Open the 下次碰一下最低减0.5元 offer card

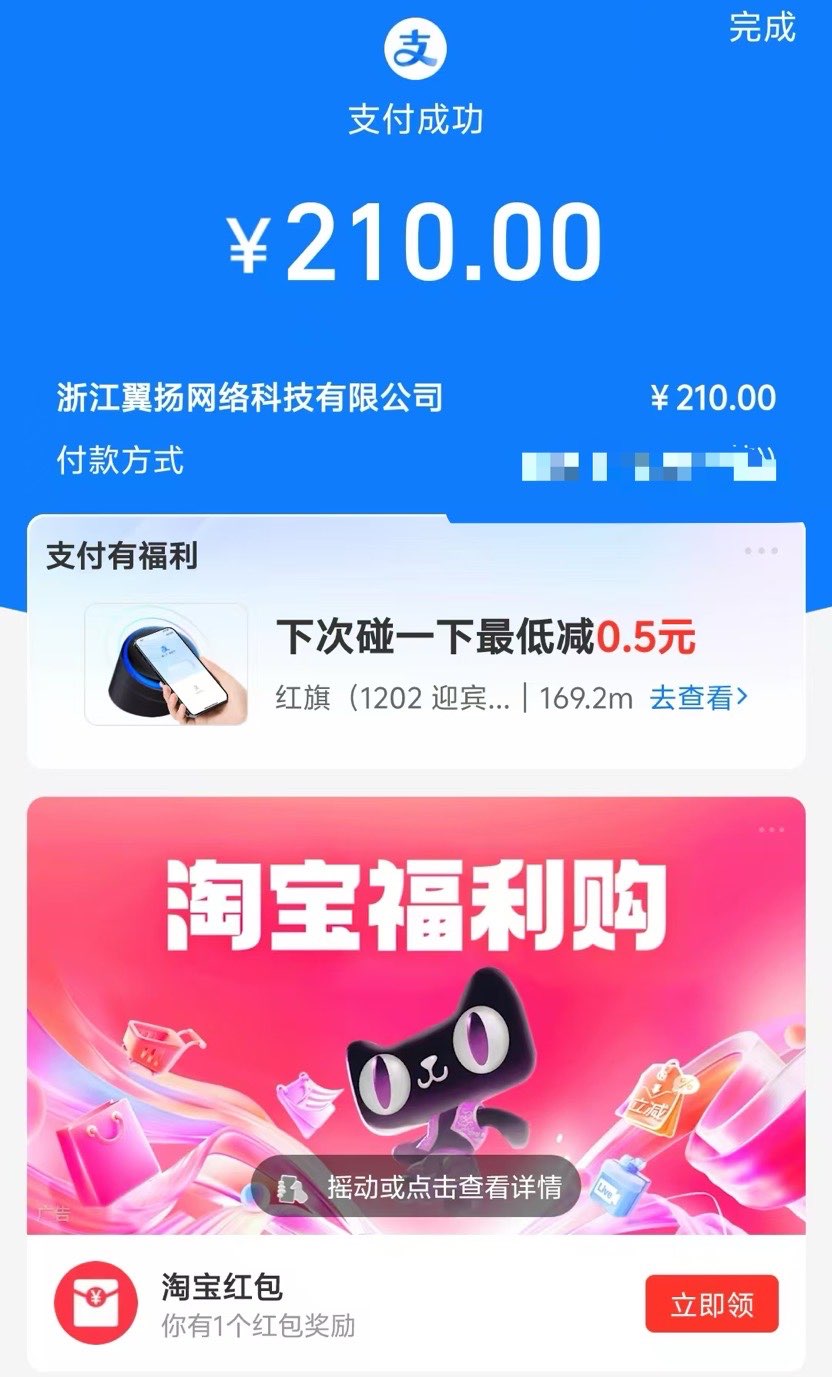[485, 637]
